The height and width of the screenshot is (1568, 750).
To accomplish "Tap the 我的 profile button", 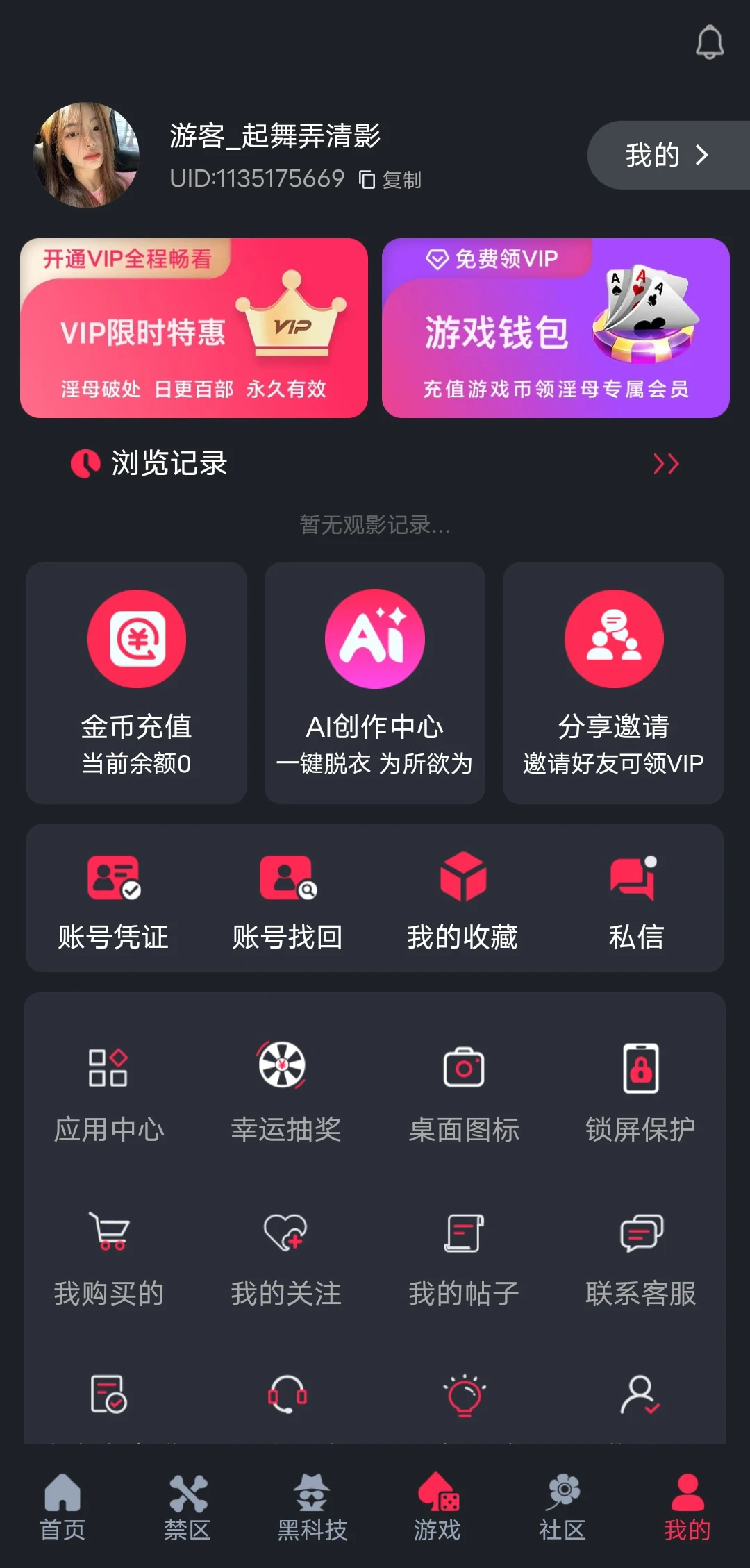I will coord(667,155).
